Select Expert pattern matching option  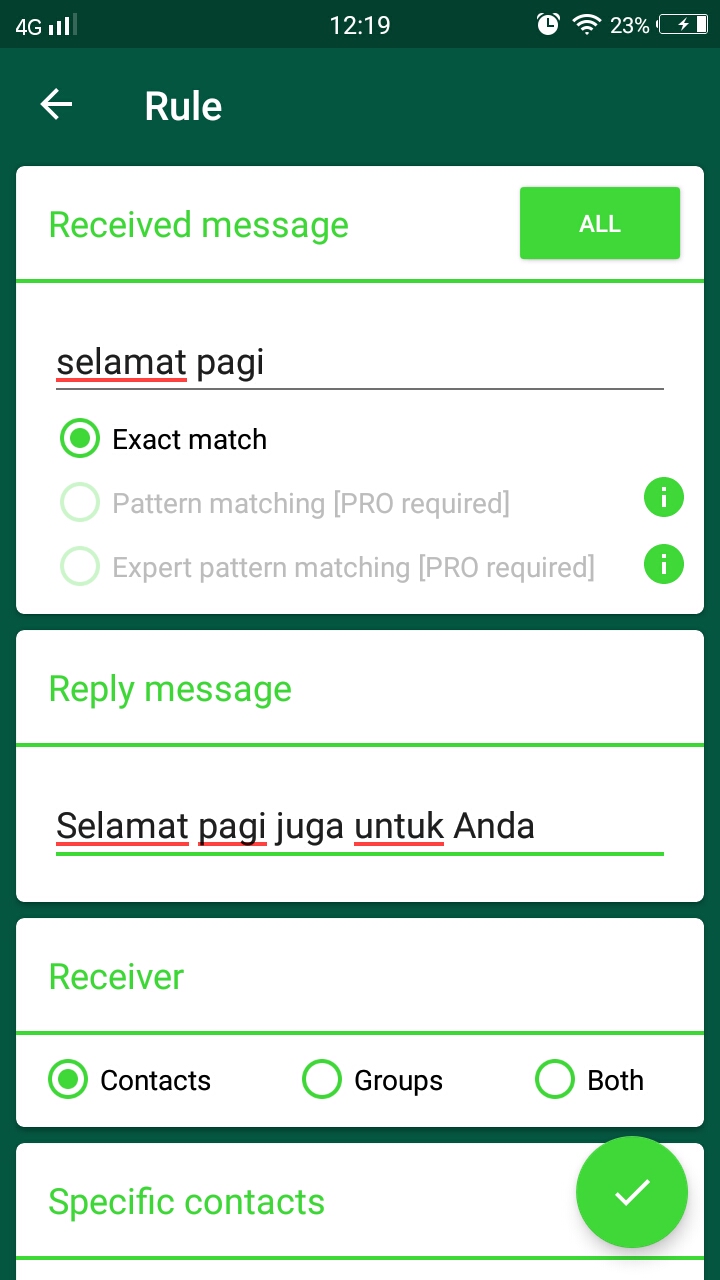pos(80,567)
